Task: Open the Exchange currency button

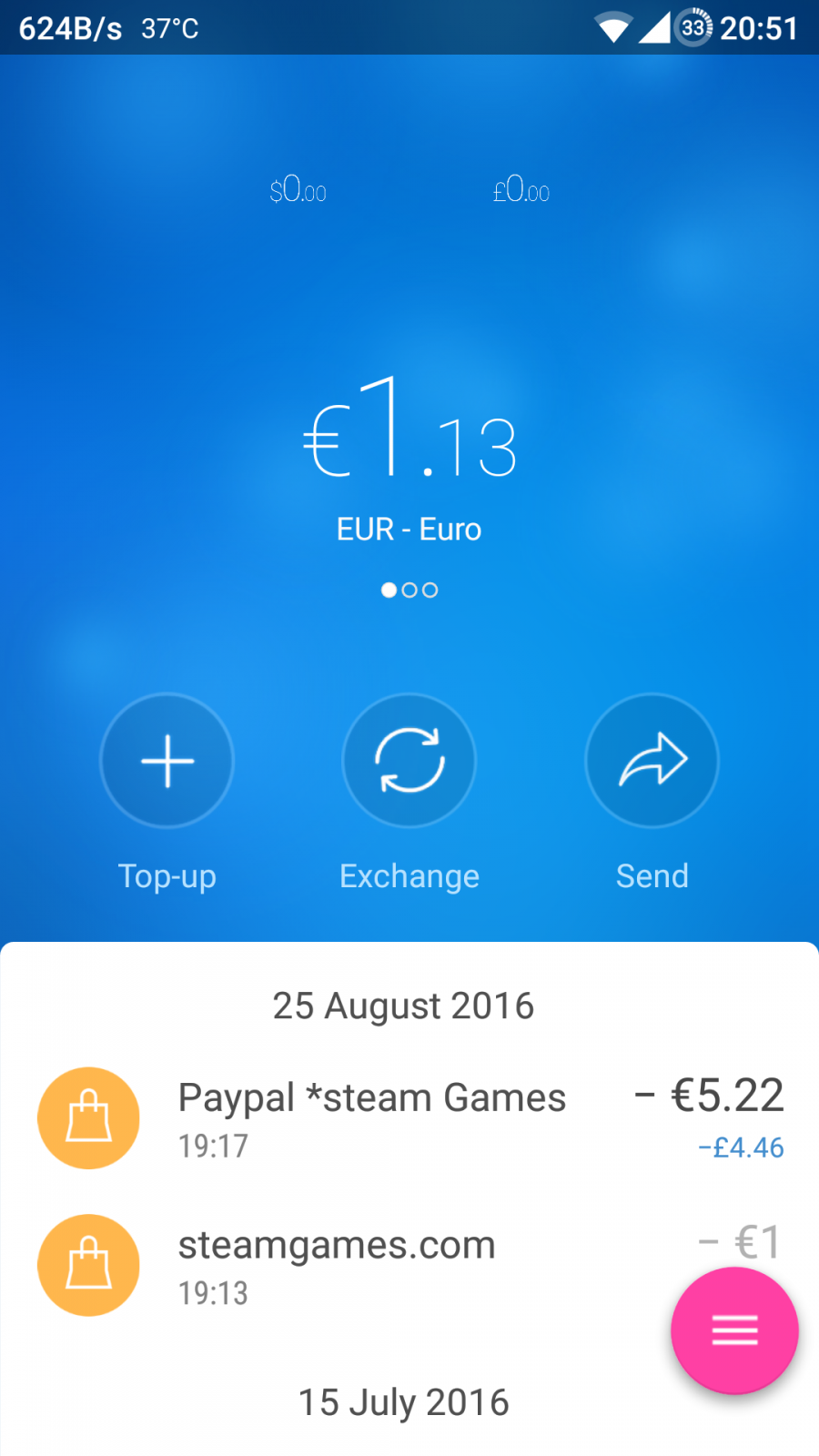Action: pyautogui.click(x=409, y=761)
